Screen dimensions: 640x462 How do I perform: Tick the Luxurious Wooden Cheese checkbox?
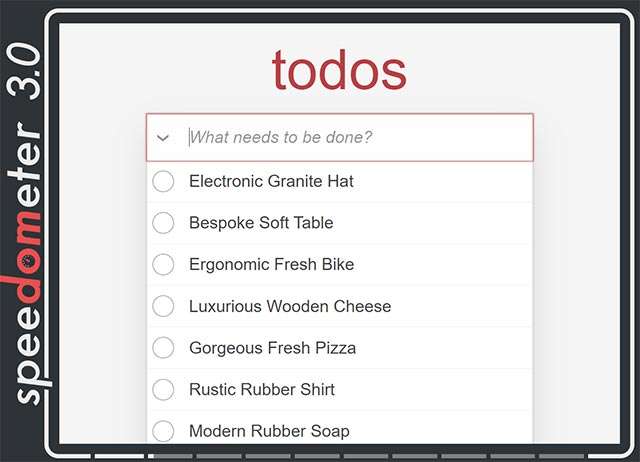click(x=163, y=306)
